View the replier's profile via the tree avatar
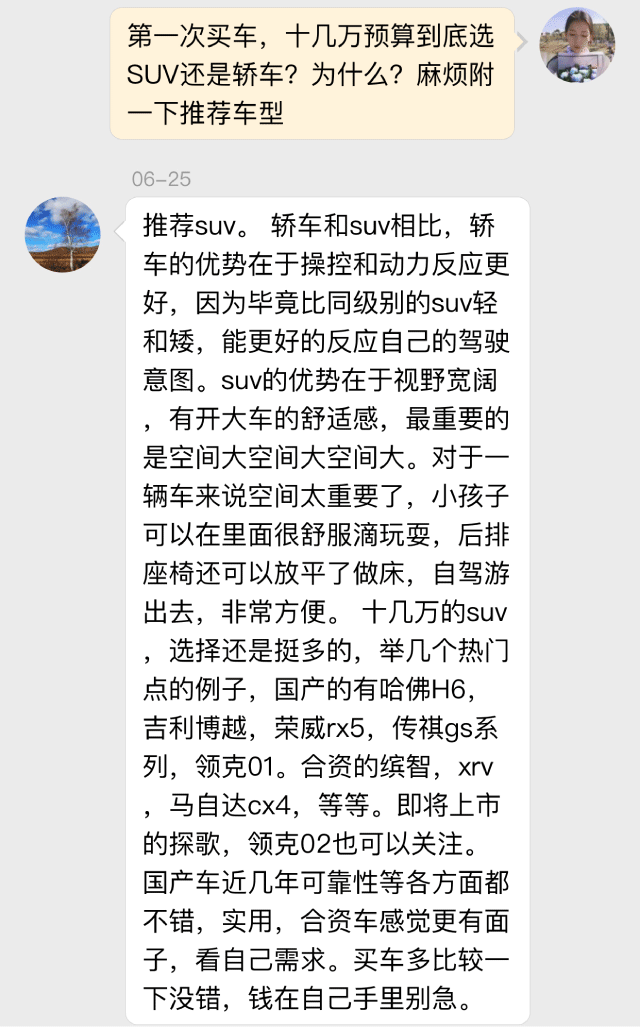This screenshot has width=640, height=1028. tap(62, 235)
